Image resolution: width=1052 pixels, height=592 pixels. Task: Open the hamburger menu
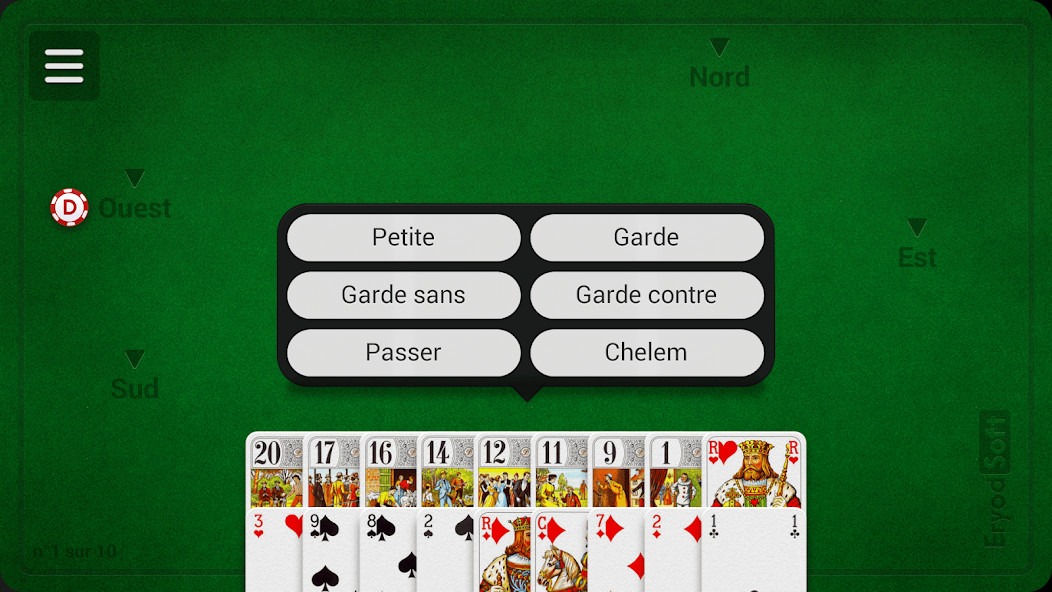(64, 66)
